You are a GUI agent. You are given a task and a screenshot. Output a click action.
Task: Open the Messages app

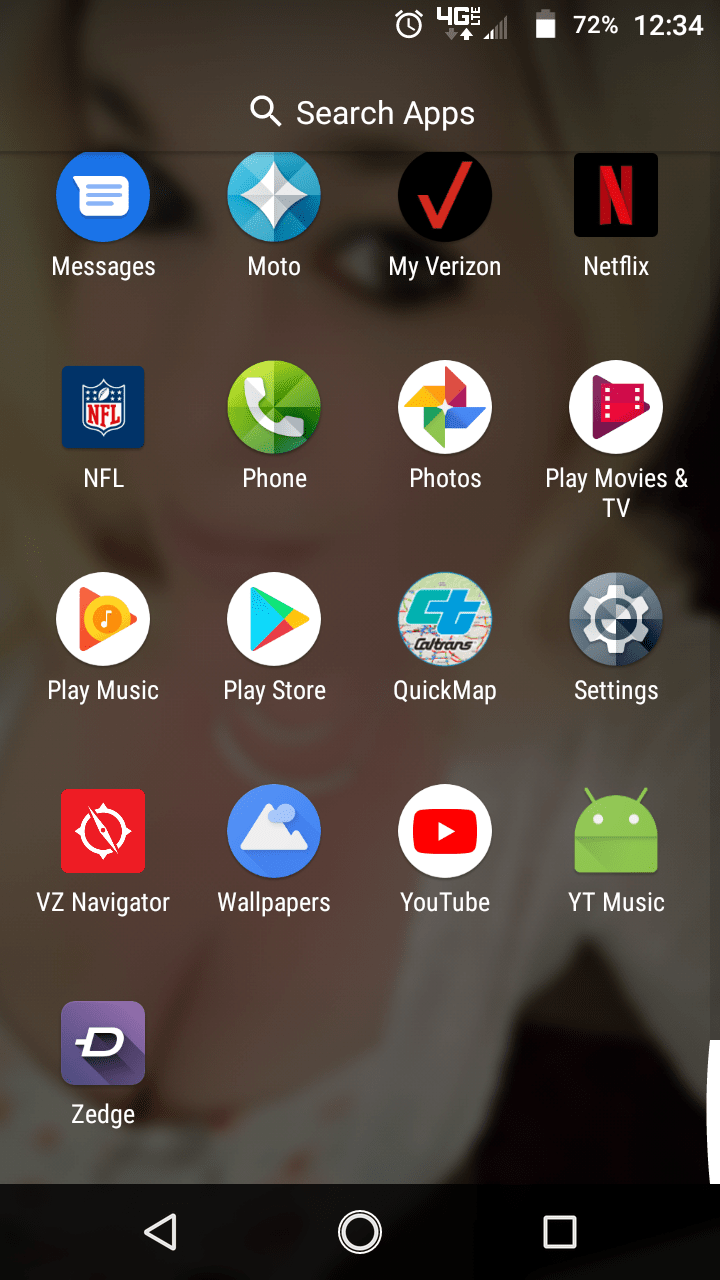click(x=103, y=196)
